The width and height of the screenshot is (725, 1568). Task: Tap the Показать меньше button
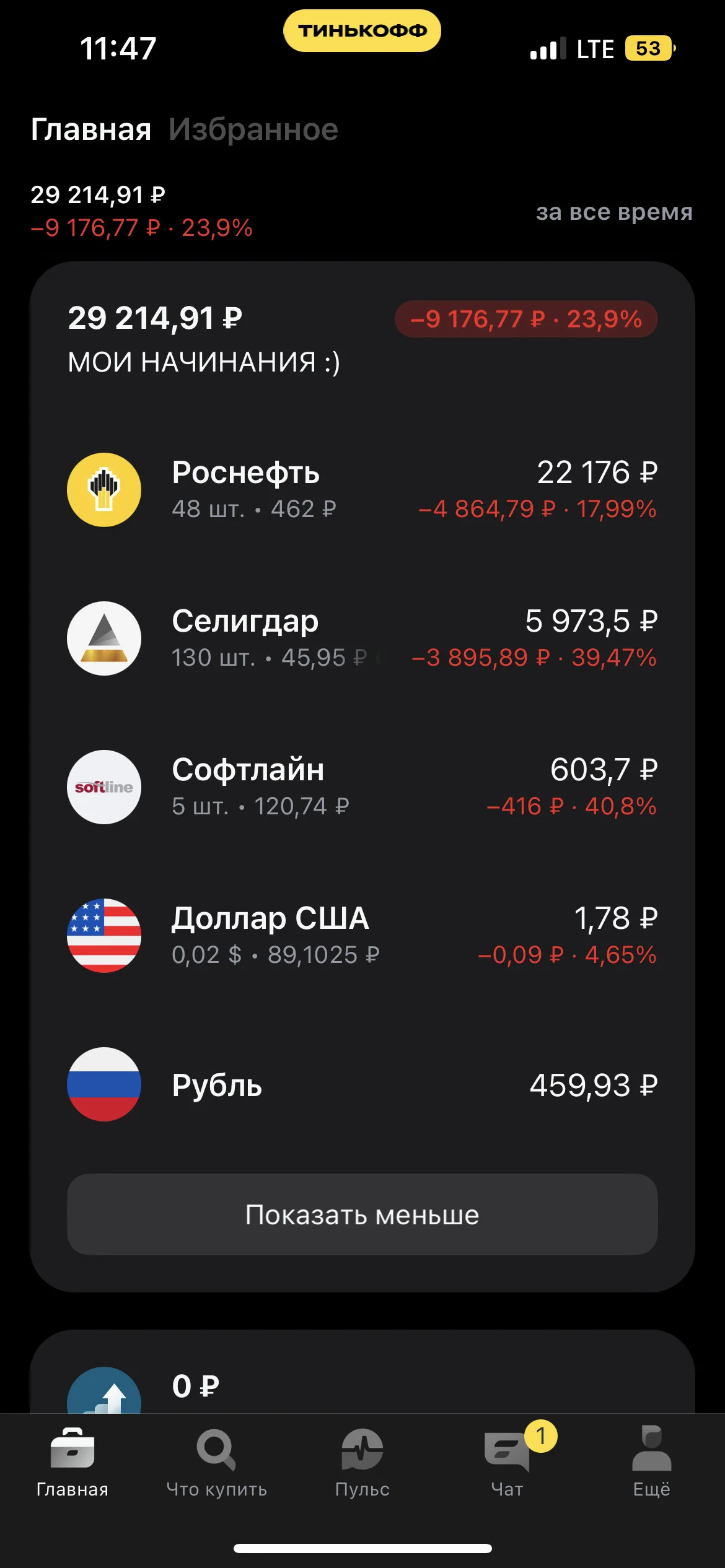click(362, 1214)
